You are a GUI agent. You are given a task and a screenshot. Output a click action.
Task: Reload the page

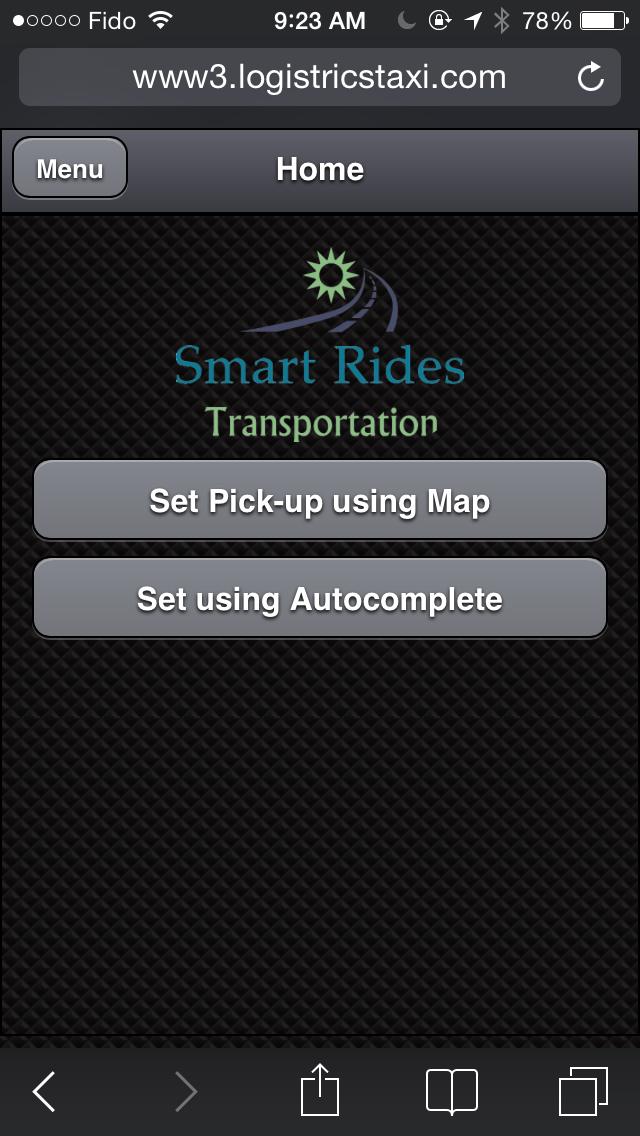tap(591, 78)
